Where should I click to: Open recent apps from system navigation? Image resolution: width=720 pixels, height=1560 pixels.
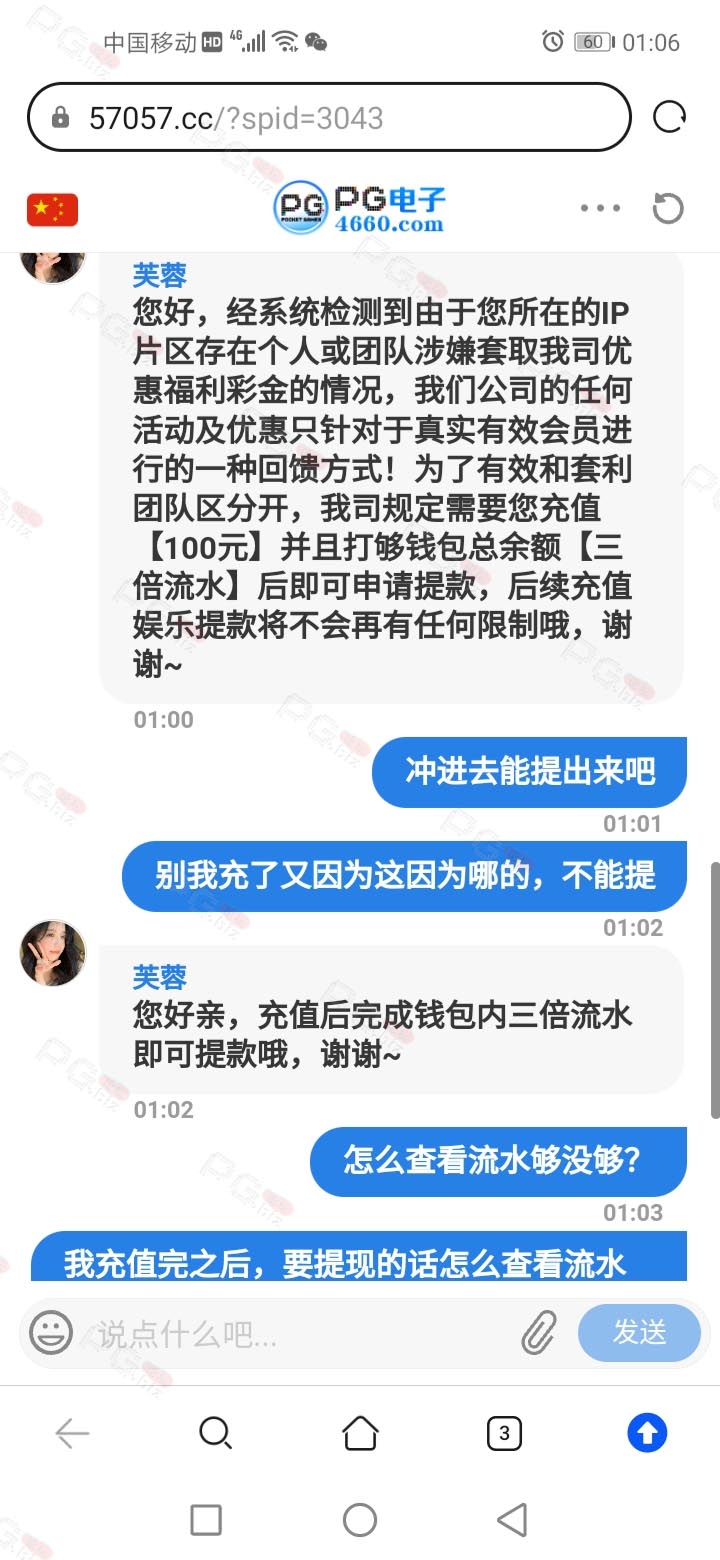pos(206,1520)
